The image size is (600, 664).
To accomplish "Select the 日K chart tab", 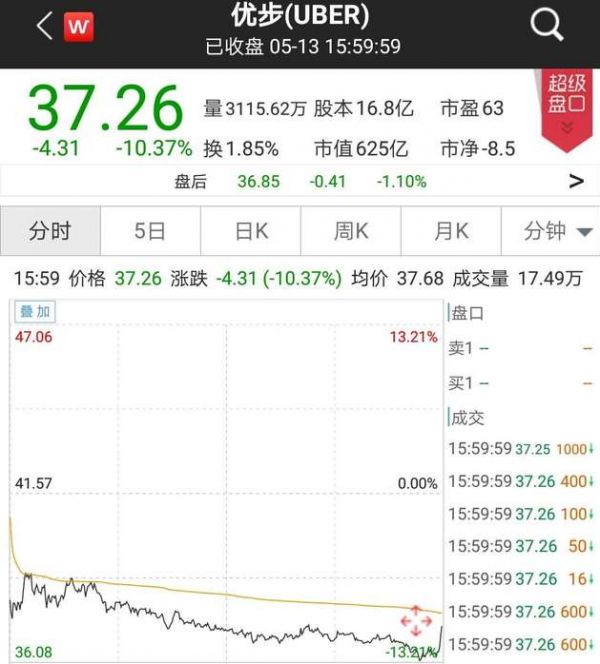I will [251, 232].
